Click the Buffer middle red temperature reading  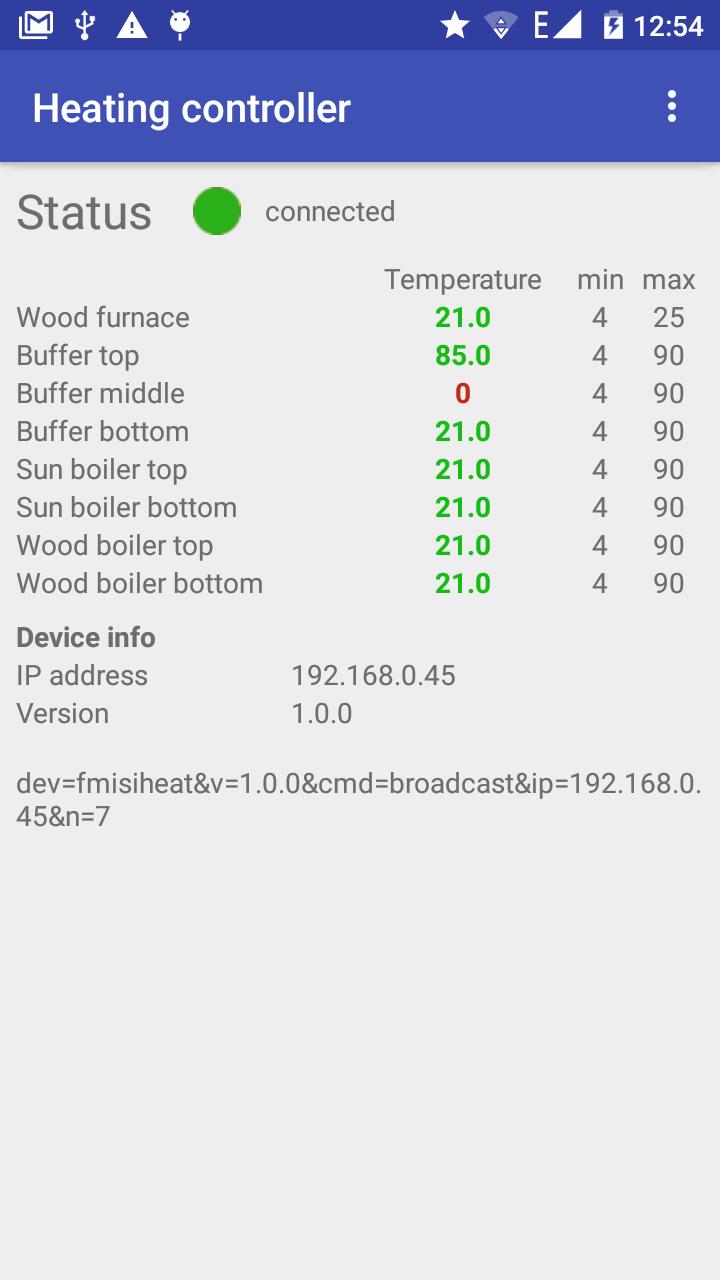coord(460,393)
